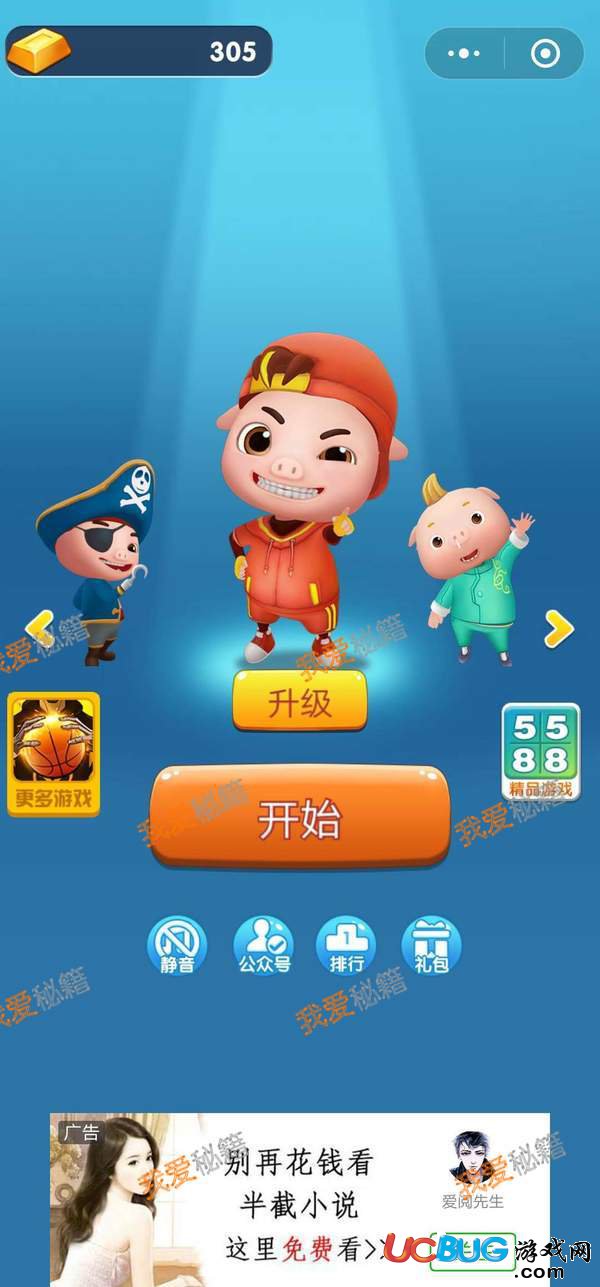Open the mini program three-dot menu

(463, 53)
